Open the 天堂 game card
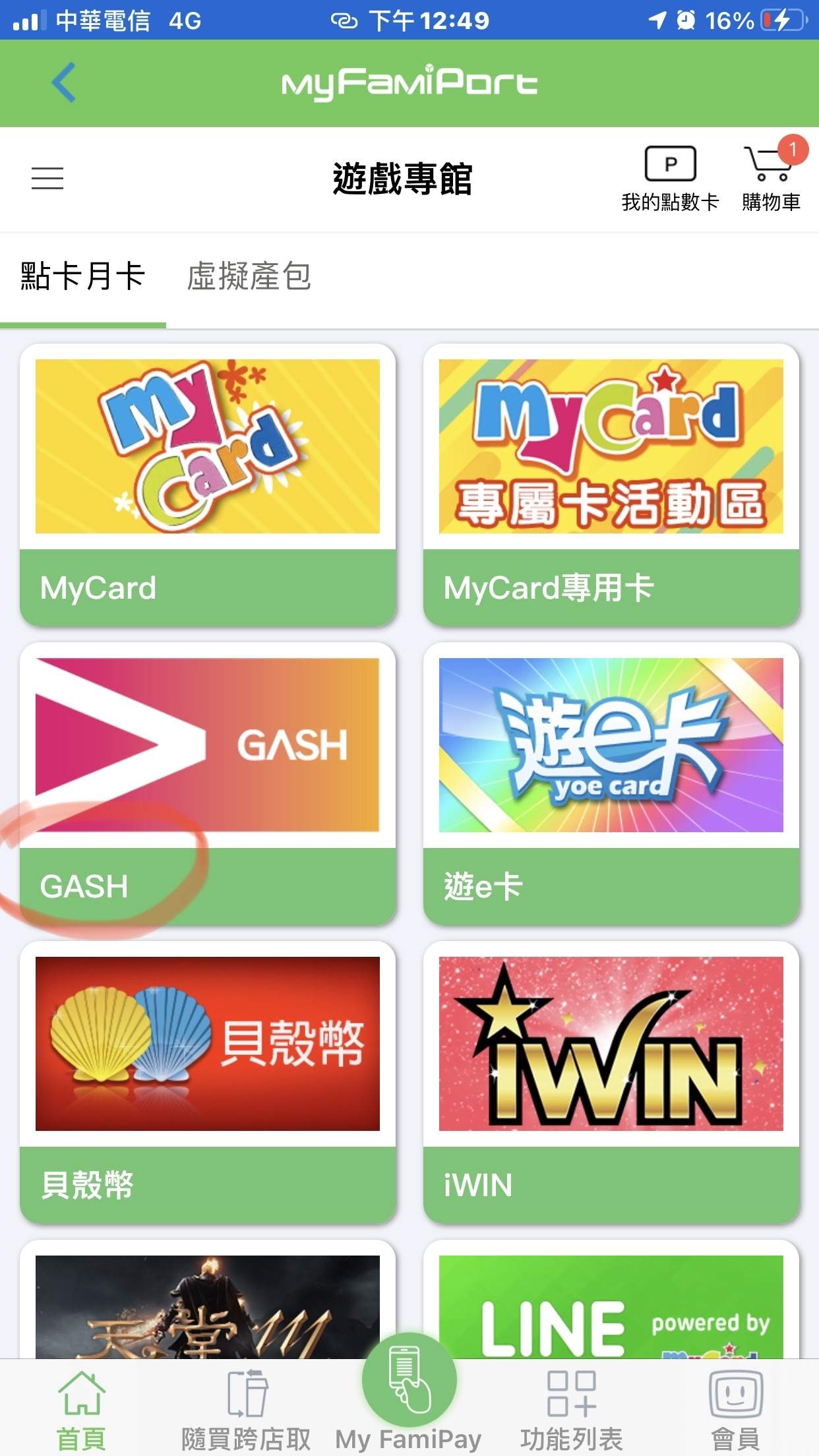 point(208,1299)
